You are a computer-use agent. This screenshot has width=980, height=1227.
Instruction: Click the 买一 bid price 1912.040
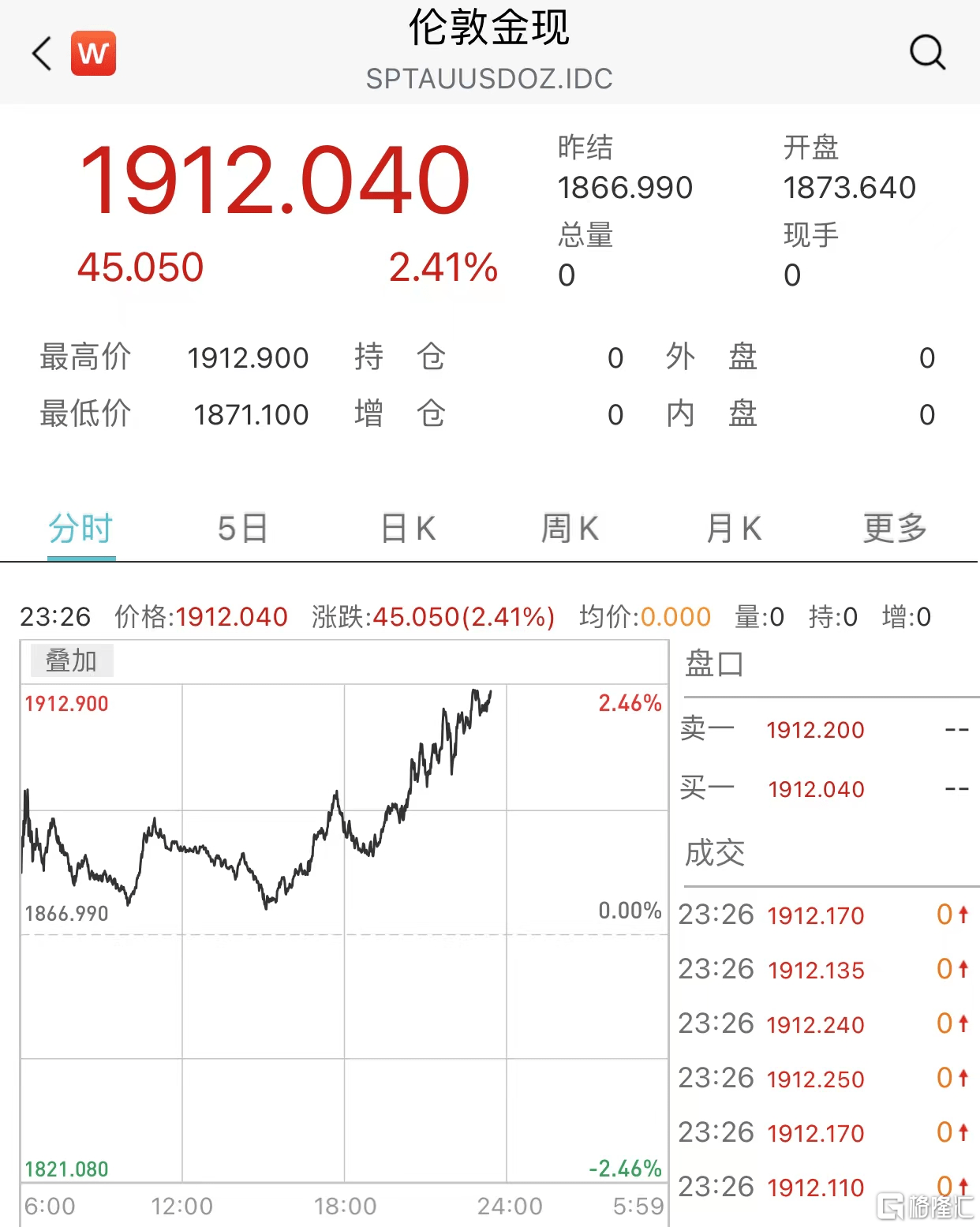point(817,789)
